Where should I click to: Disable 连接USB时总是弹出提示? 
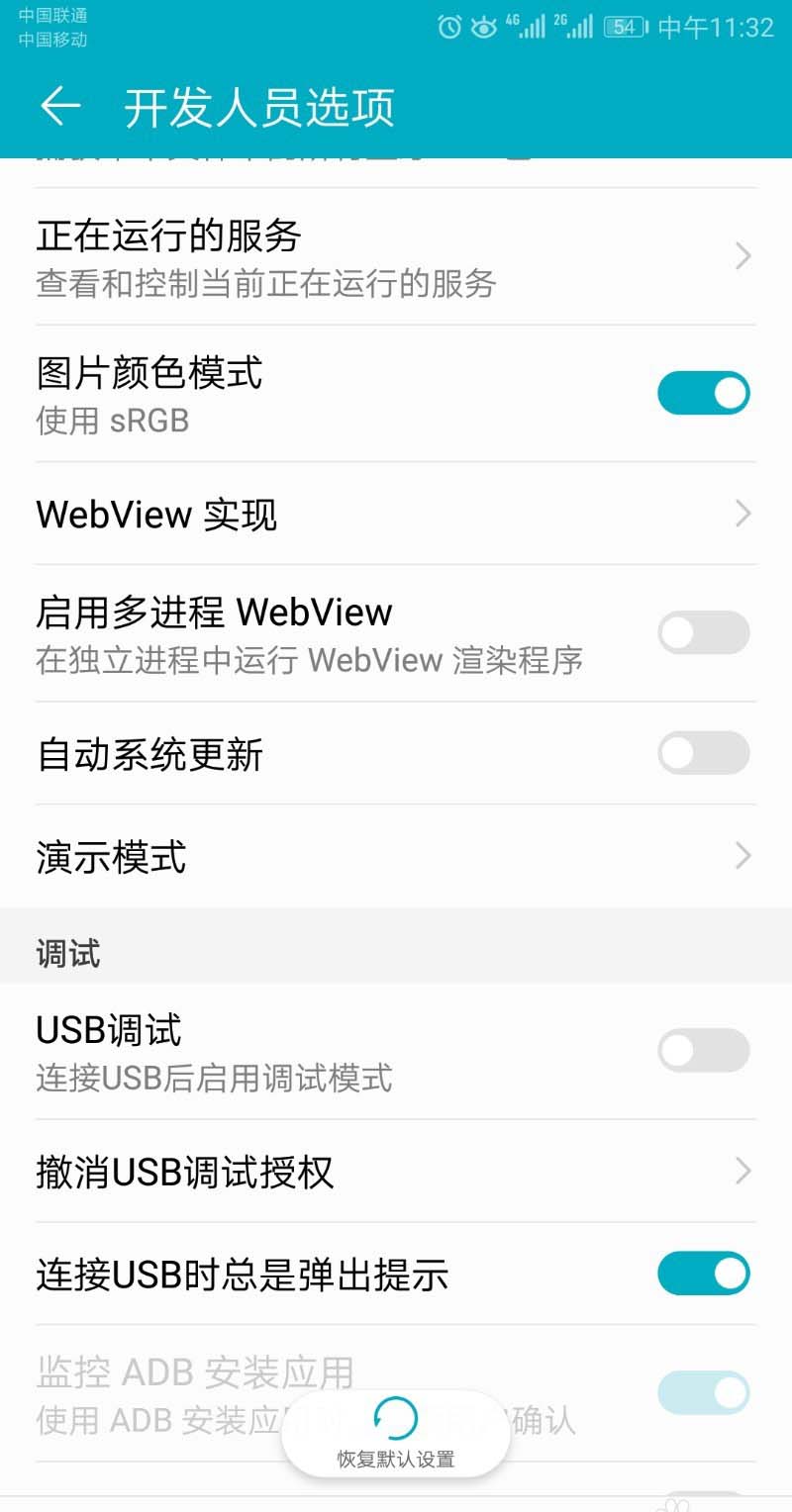(703, 1274)
